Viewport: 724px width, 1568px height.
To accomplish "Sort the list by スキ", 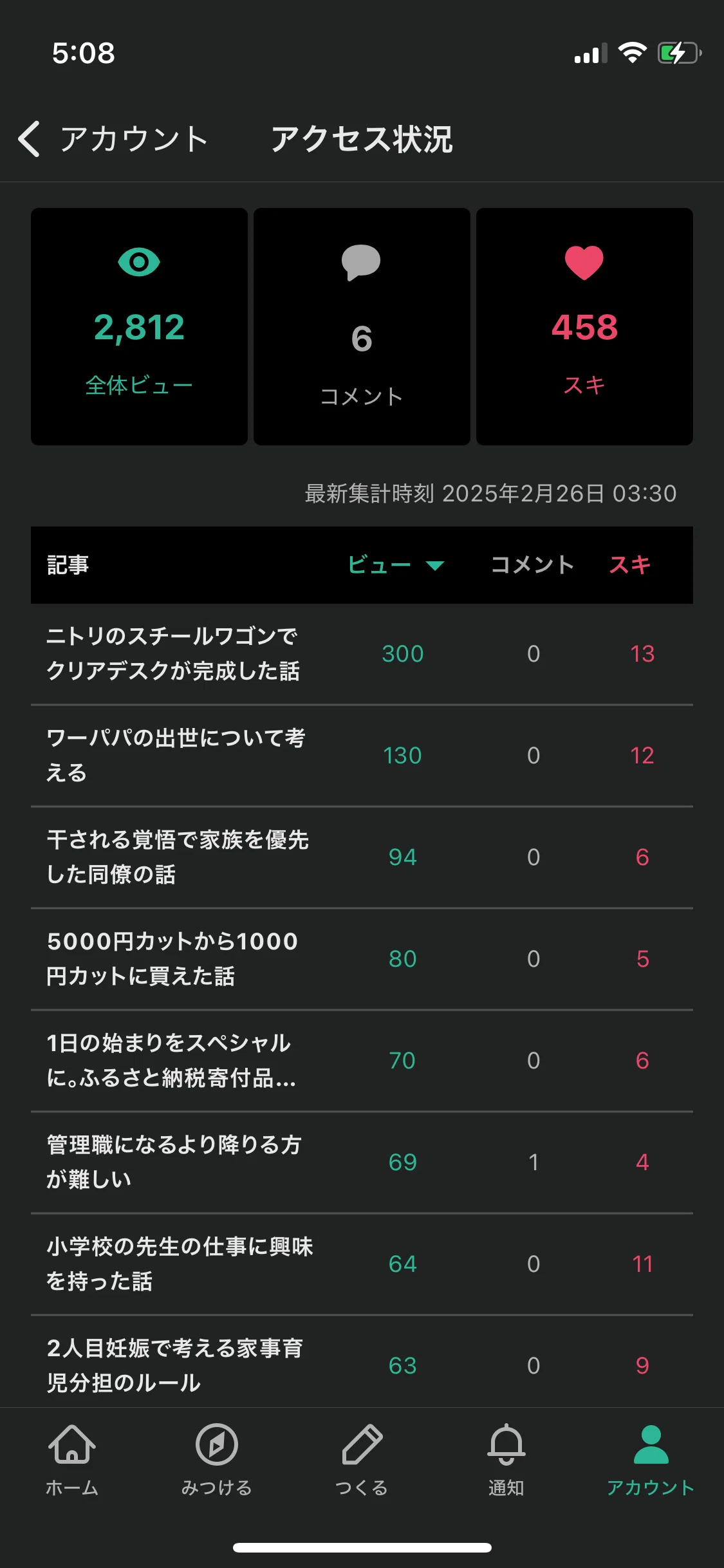I will pyautogui.click(x=630, y=565).
